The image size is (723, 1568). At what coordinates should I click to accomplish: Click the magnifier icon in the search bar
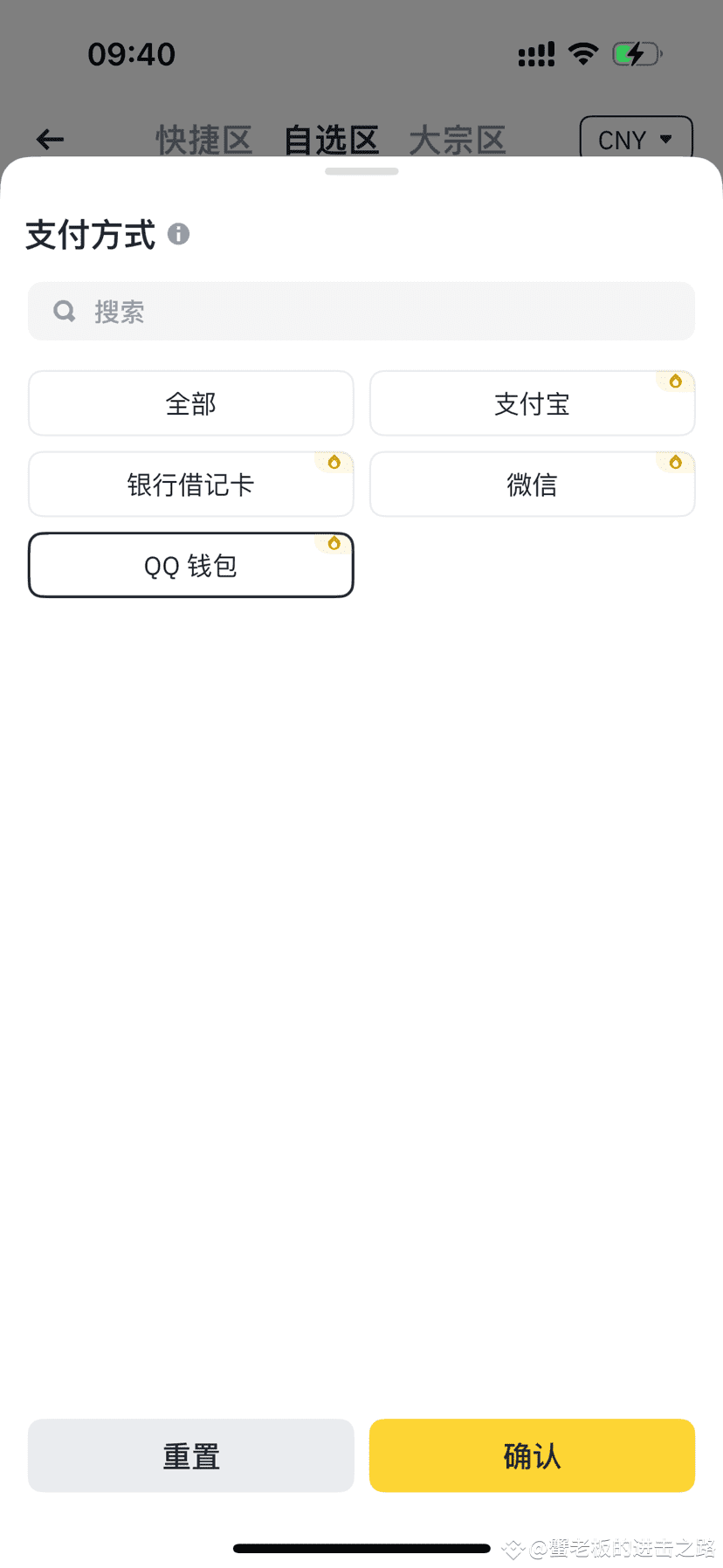point(64,311)
